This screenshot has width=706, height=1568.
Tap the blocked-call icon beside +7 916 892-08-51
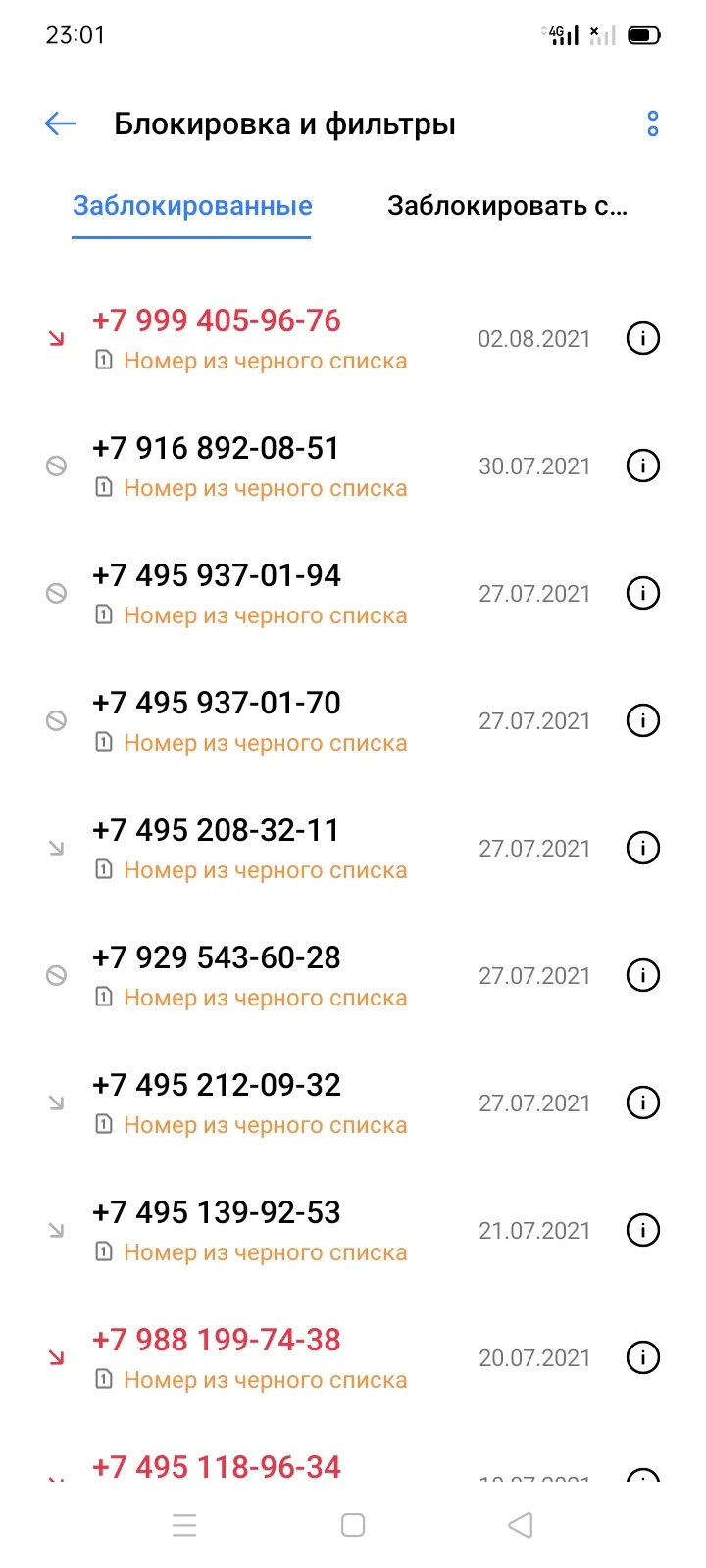pyautogui.click(x=57, y=465)
